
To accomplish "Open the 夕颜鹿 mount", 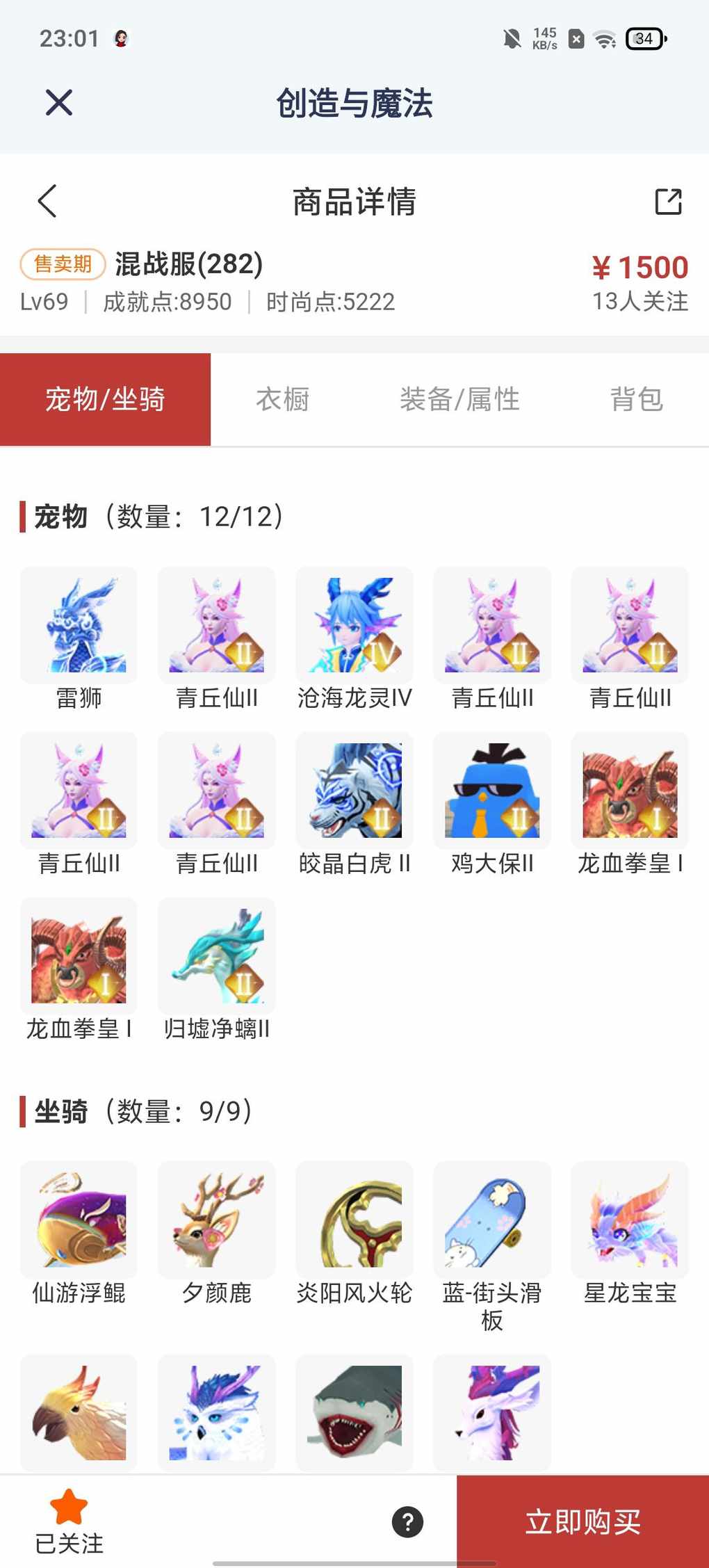I will (217, 1220).
